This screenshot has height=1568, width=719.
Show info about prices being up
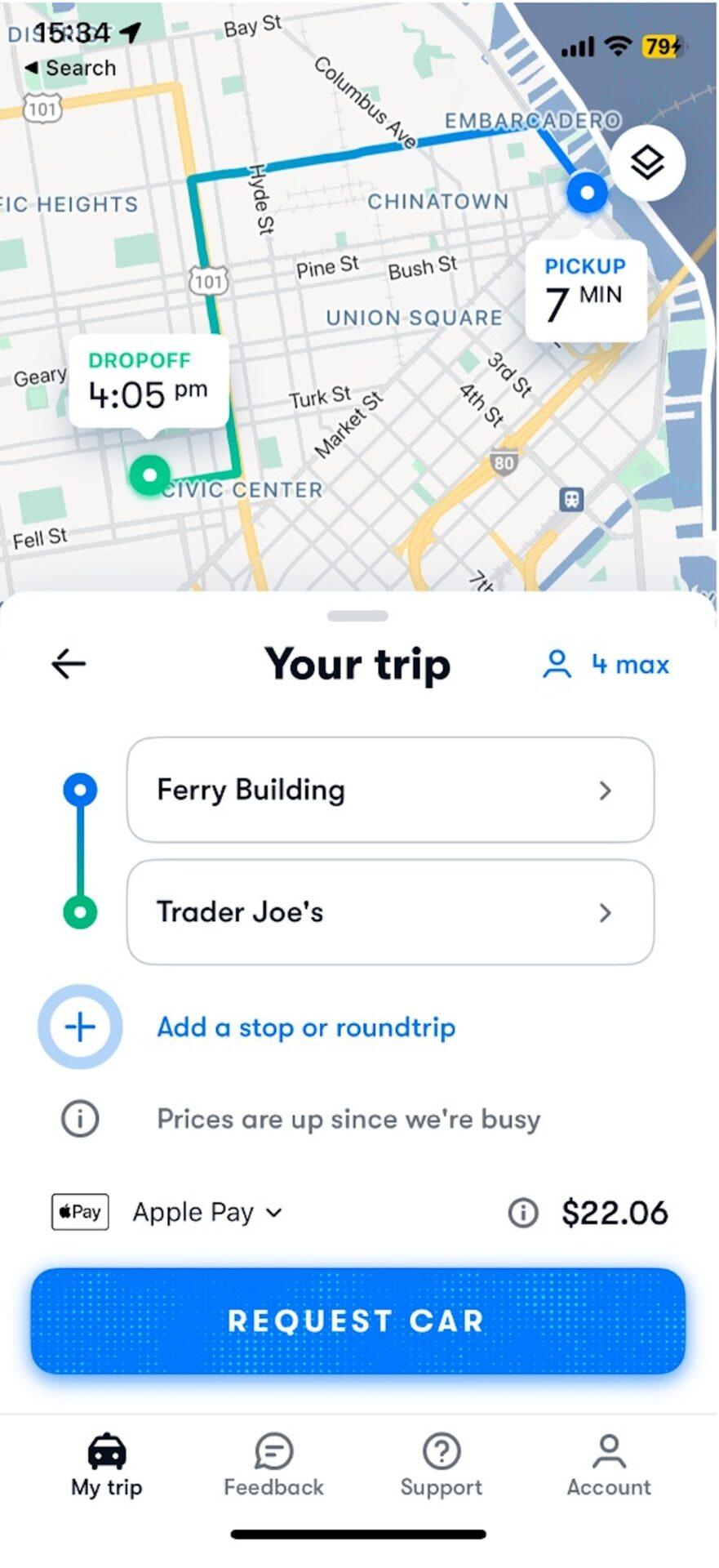point(80,1118)
